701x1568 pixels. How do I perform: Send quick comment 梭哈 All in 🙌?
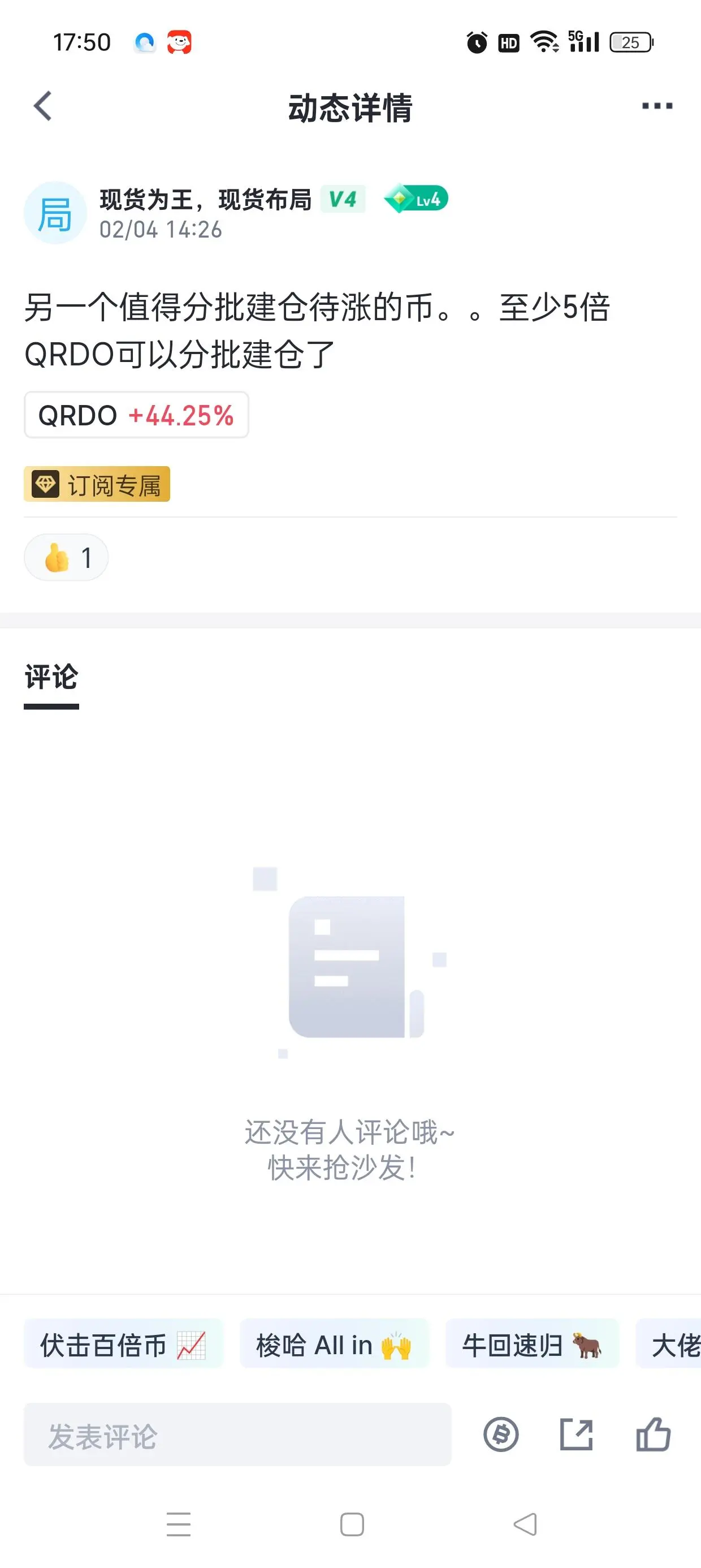pyautogui.click(x=336, y=1345)
